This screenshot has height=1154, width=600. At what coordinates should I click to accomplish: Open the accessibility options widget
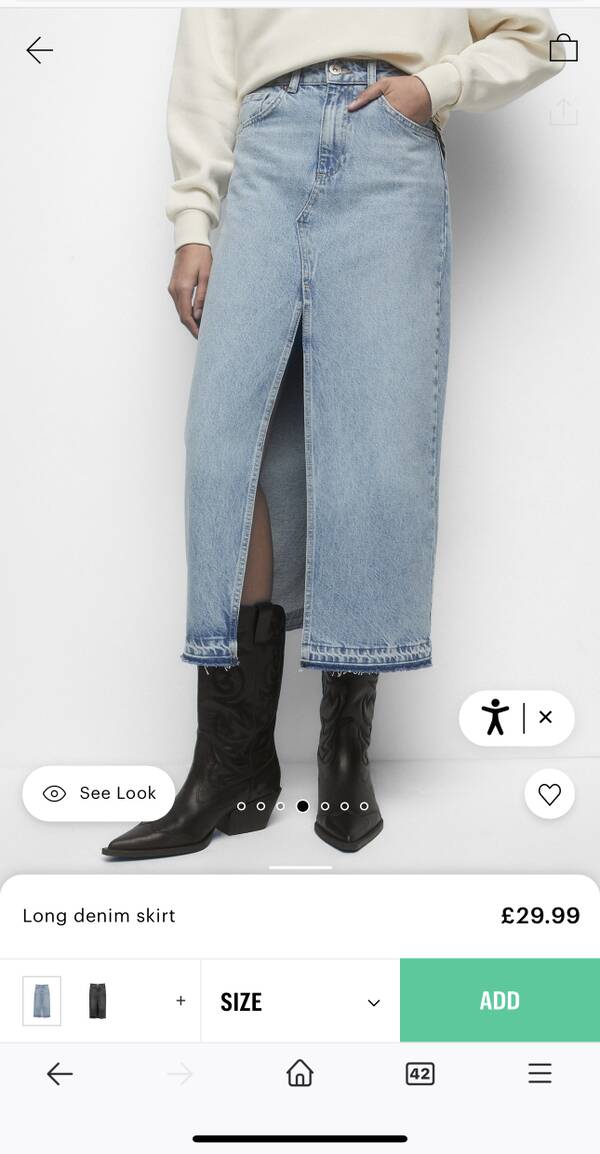click(494, 717)
